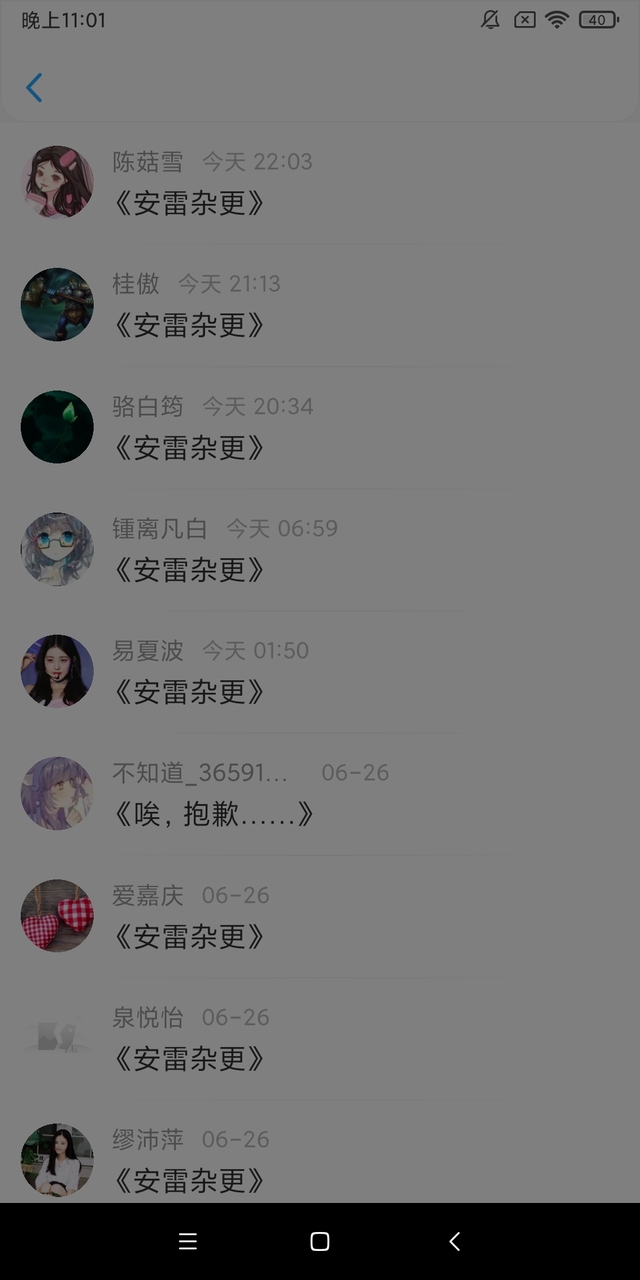Select the entry from 骆白筠
This screenshot has width=640, height=1280.
[320, 427]
